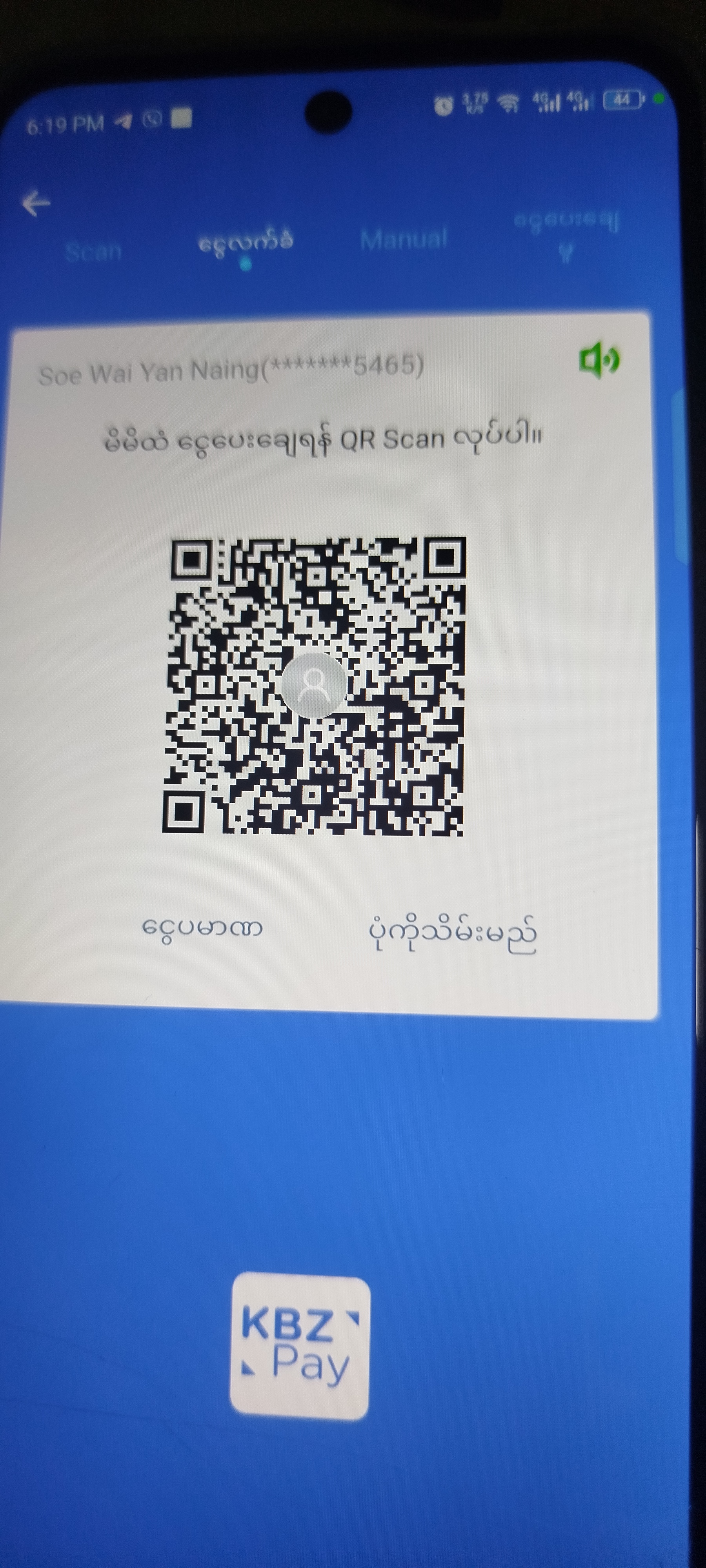
Task: Open the Manual tab
Action: [x=404, y=239]
